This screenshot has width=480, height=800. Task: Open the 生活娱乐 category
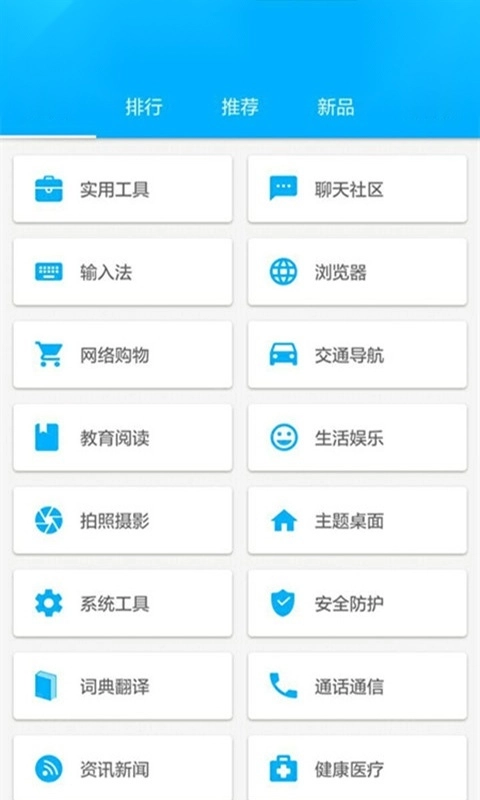pos(357,438)
